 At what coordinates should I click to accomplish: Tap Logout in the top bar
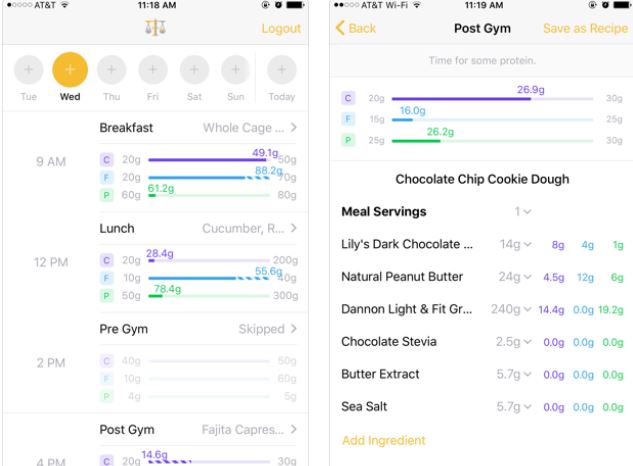[x=280, y=28]
